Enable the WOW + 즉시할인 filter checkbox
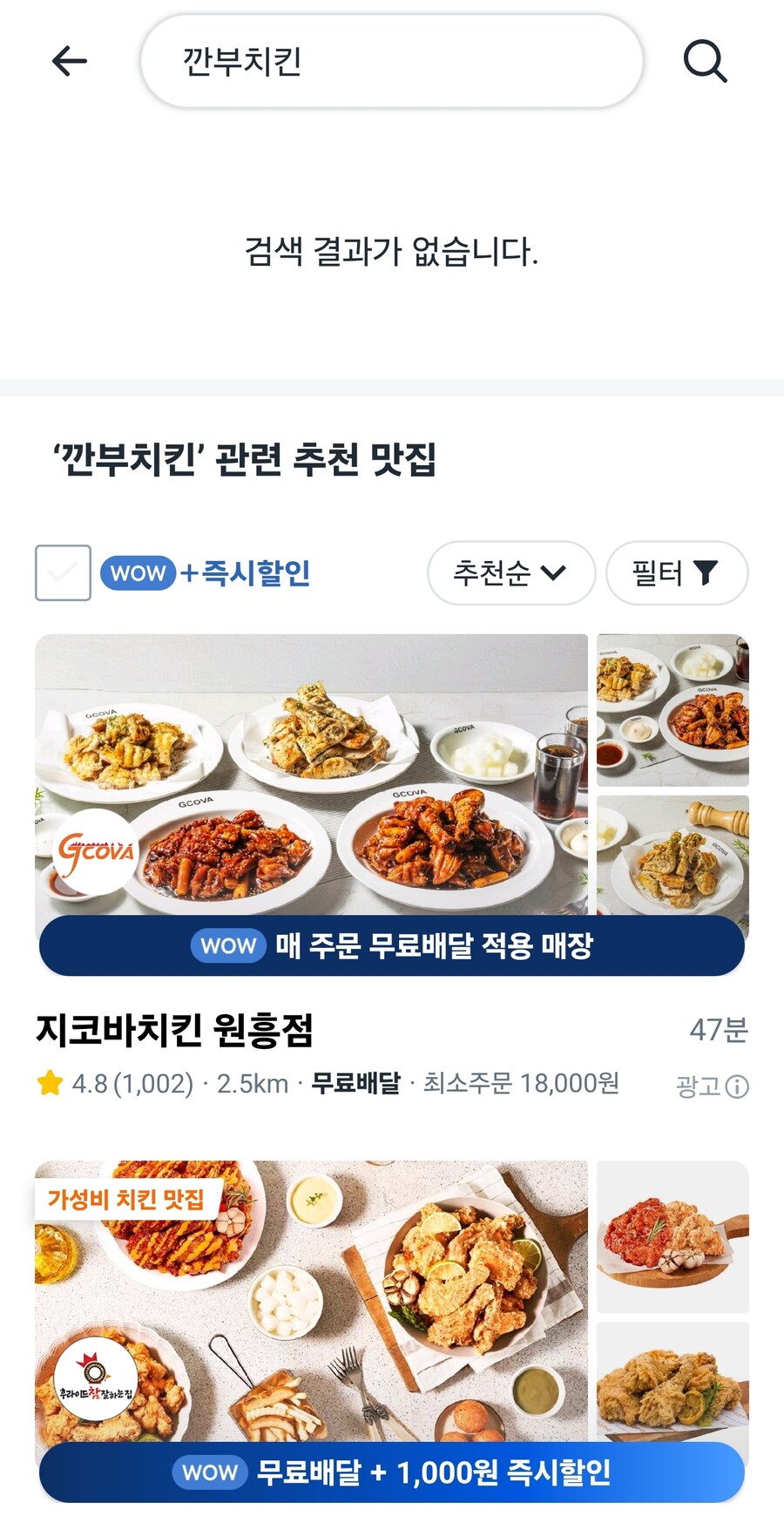 click(x=62, y=572)
